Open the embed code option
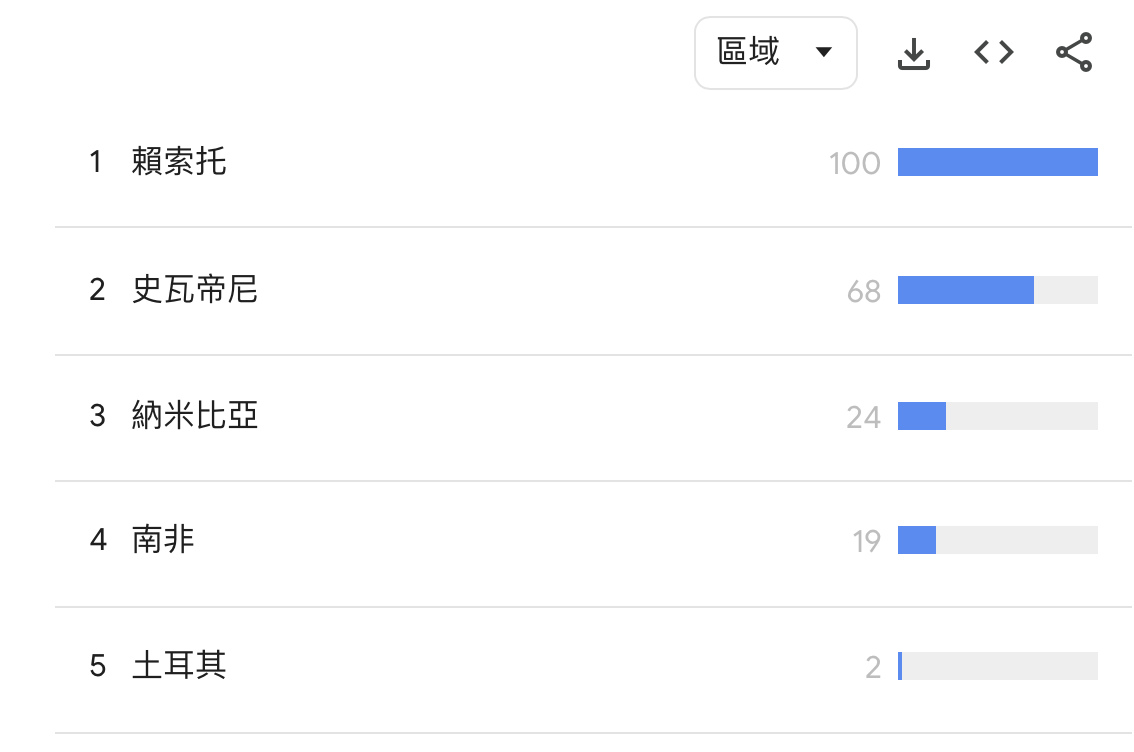 (994, 53)
